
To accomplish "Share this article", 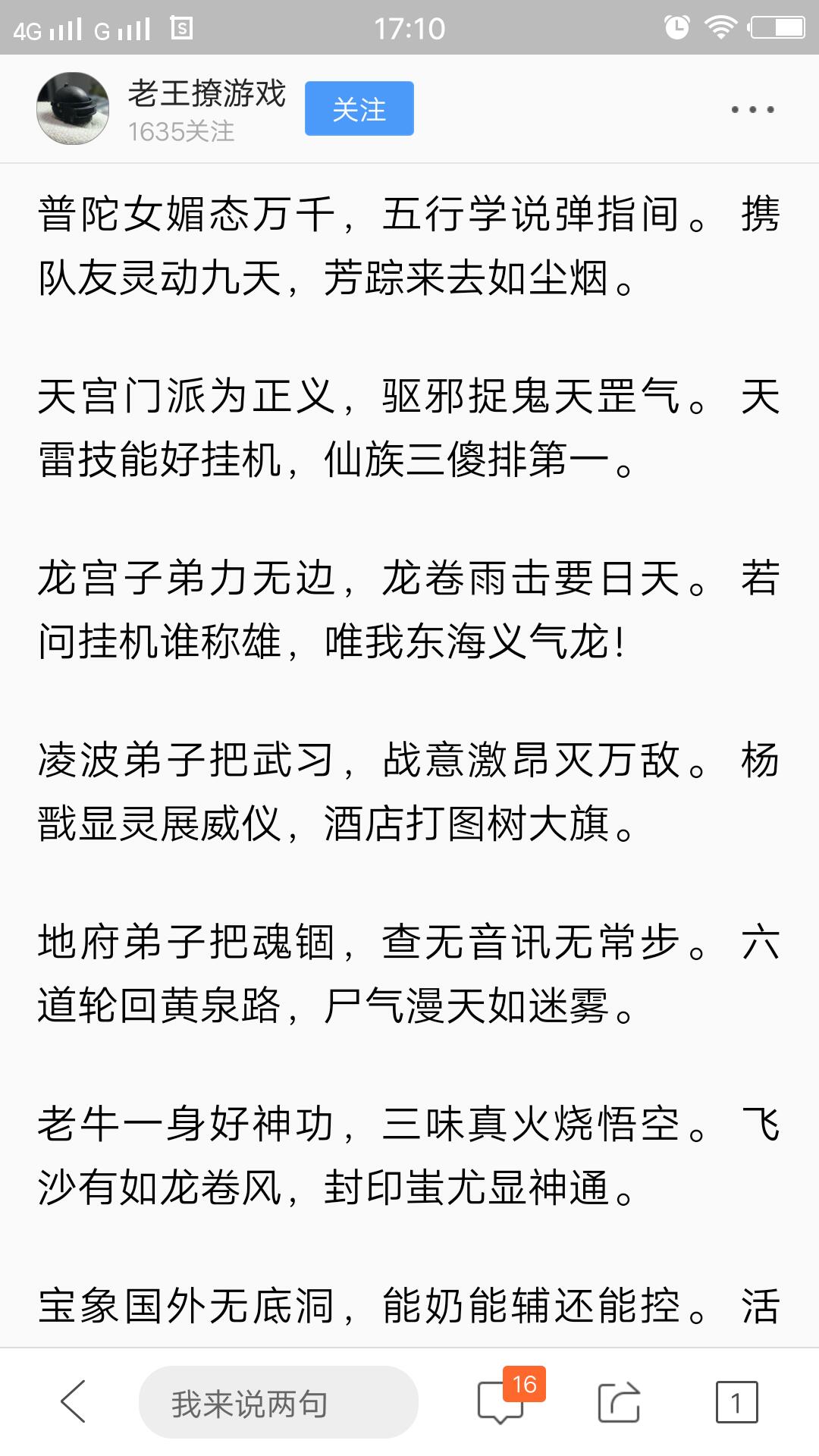I will point(619,1401).
